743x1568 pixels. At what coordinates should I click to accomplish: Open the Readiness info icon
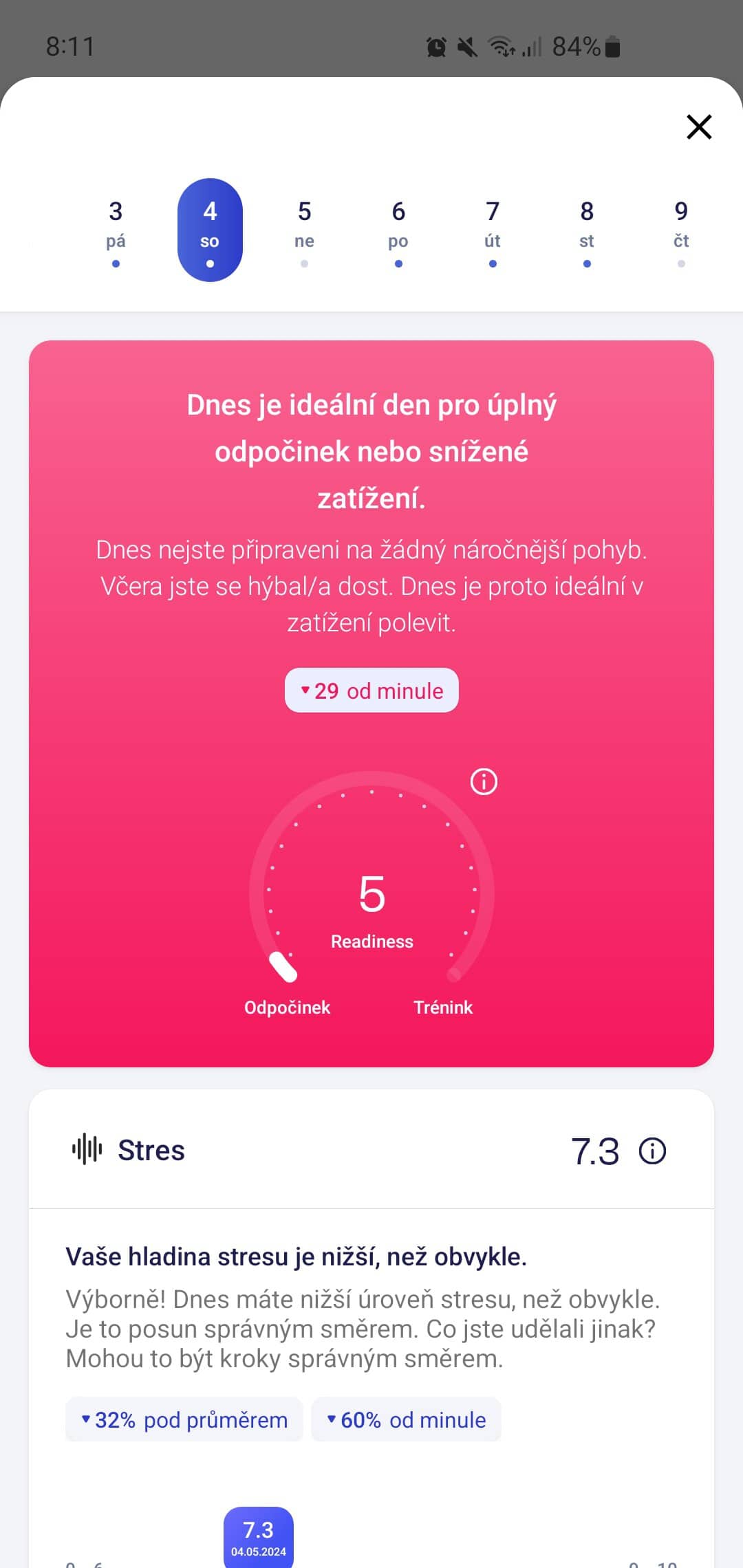click(x=484, y=781)
